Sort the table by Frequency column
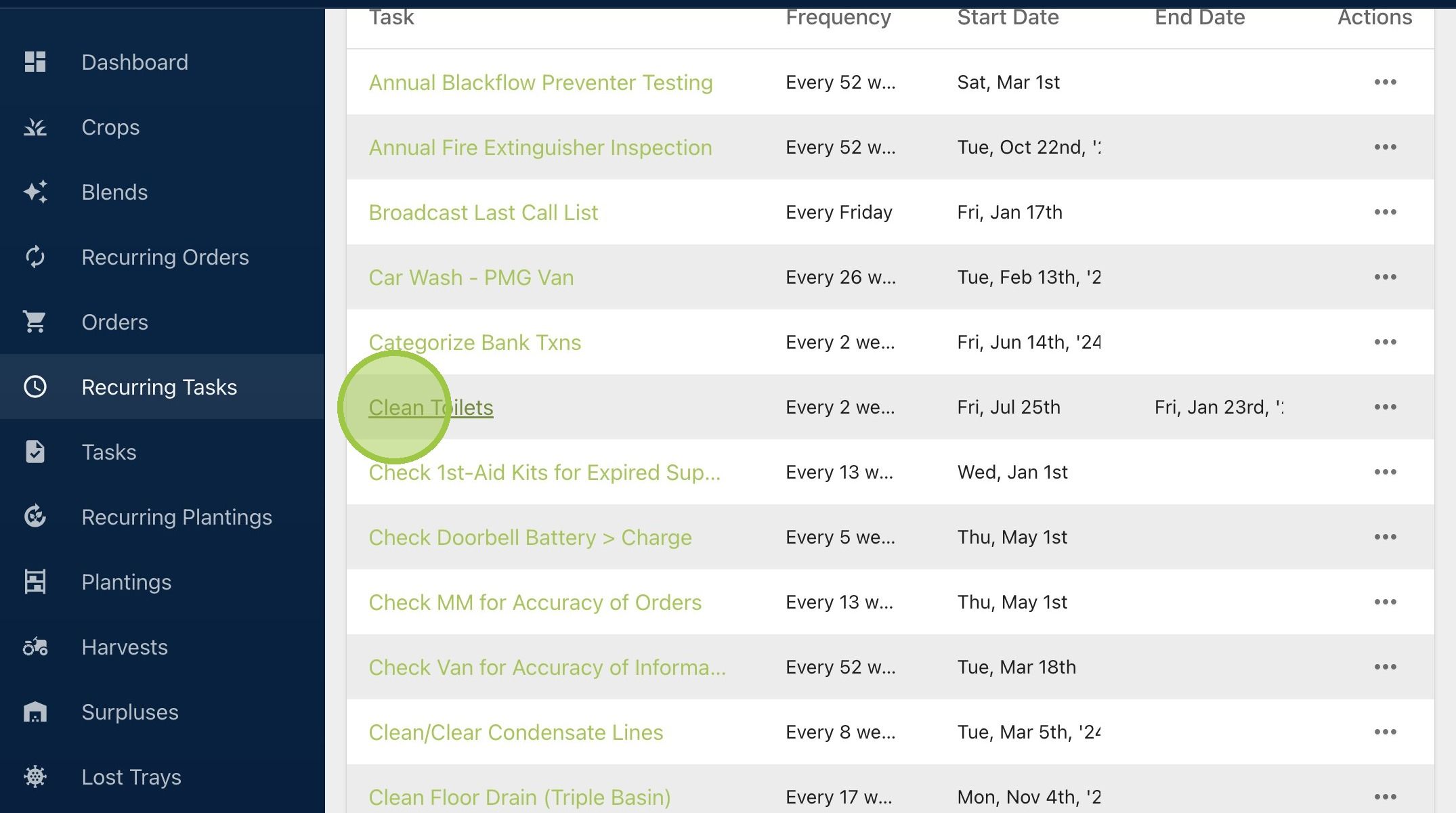This screenshot has width=1456, height=813. point(838,18)
